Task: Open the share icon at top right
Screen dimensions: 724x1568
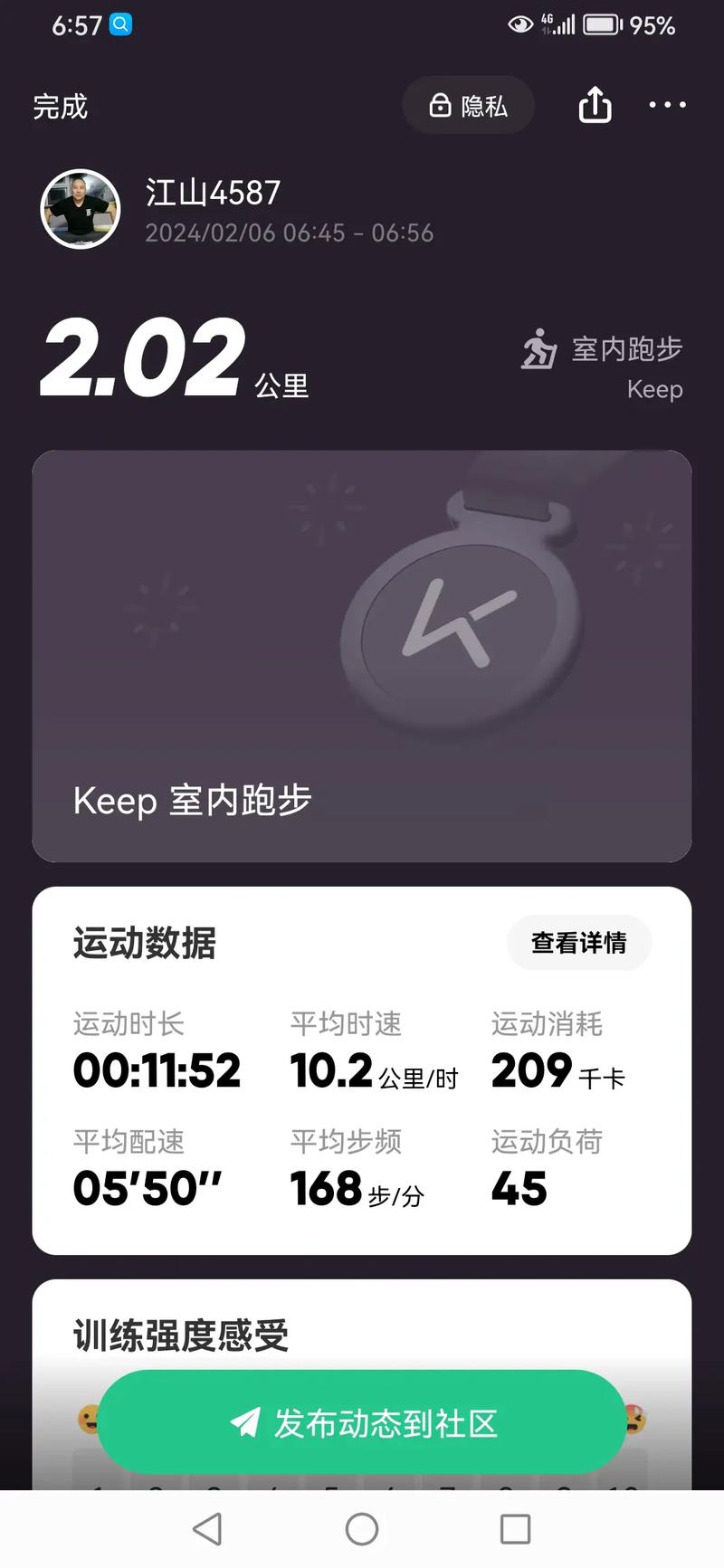Action: coord(594,105)
